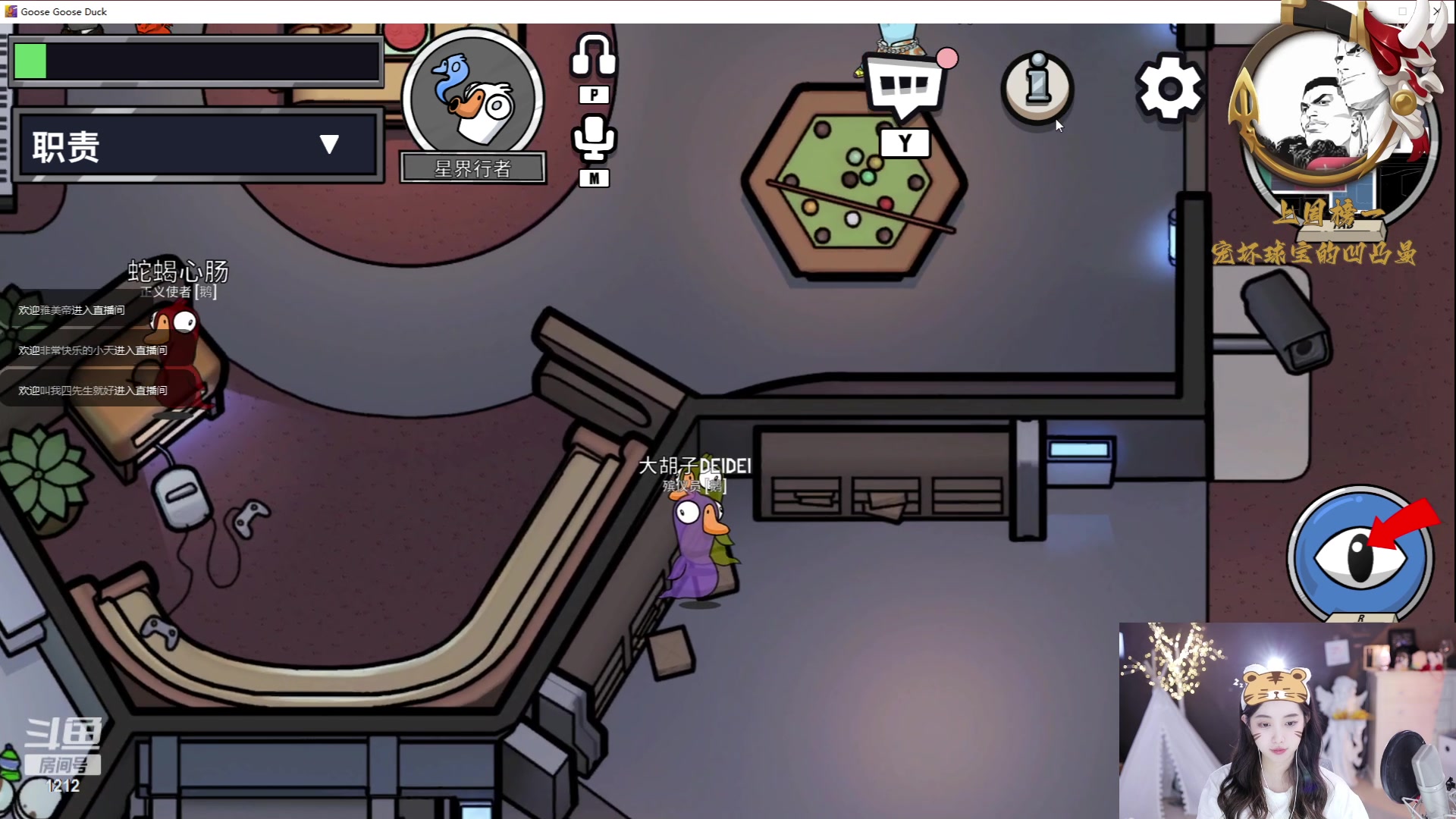
Task: Open the info button
Action: tap(1037, 87)
